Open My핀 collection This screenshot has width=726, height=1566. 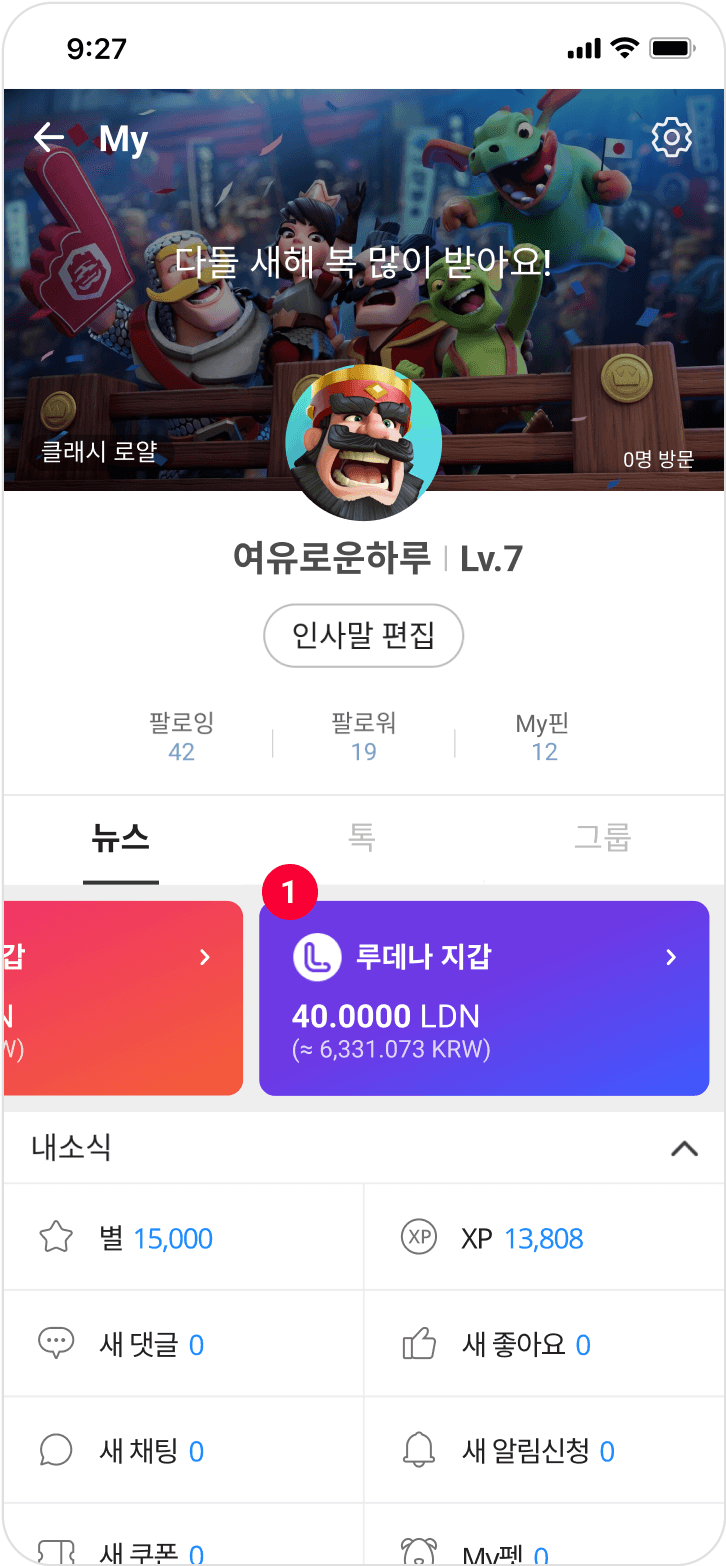point(544,737)
